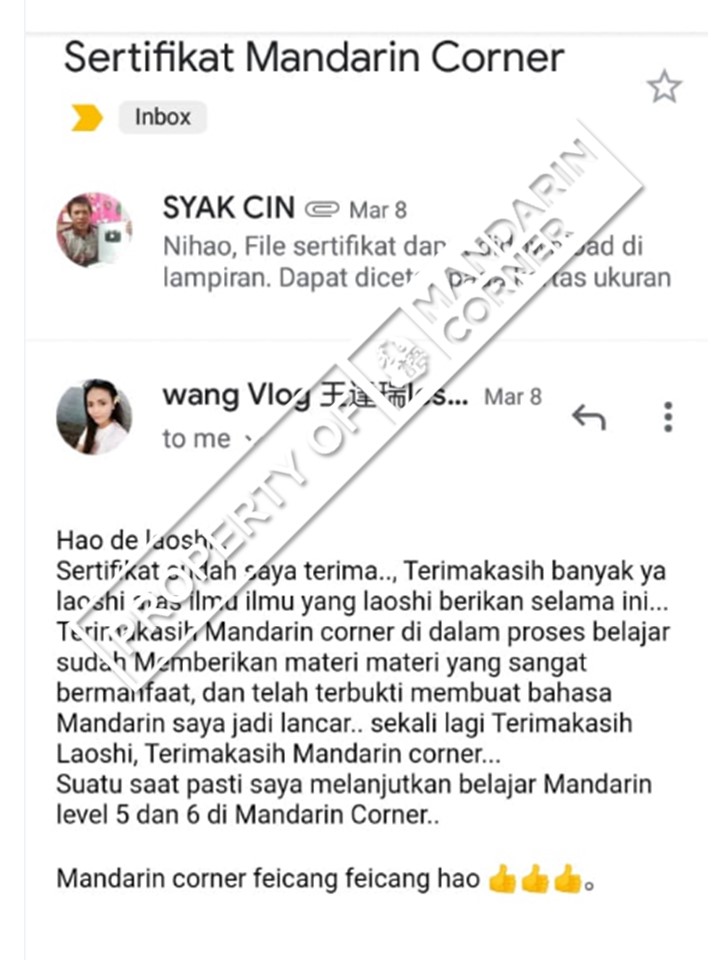Expand the collapsed message from SYAK CIN

coord(400,243)
